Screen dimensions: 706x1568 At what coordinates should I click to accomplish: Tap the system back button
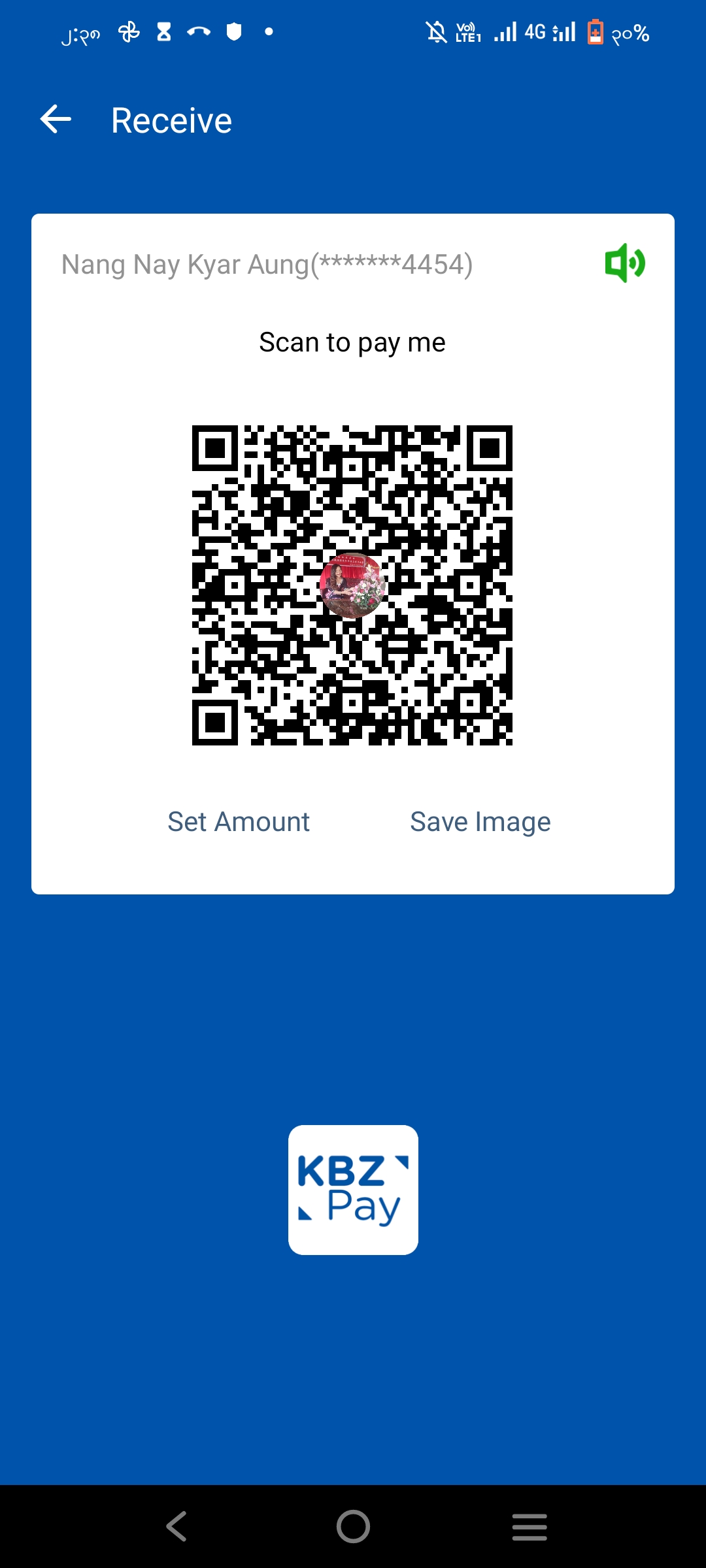coord(176,1527)
